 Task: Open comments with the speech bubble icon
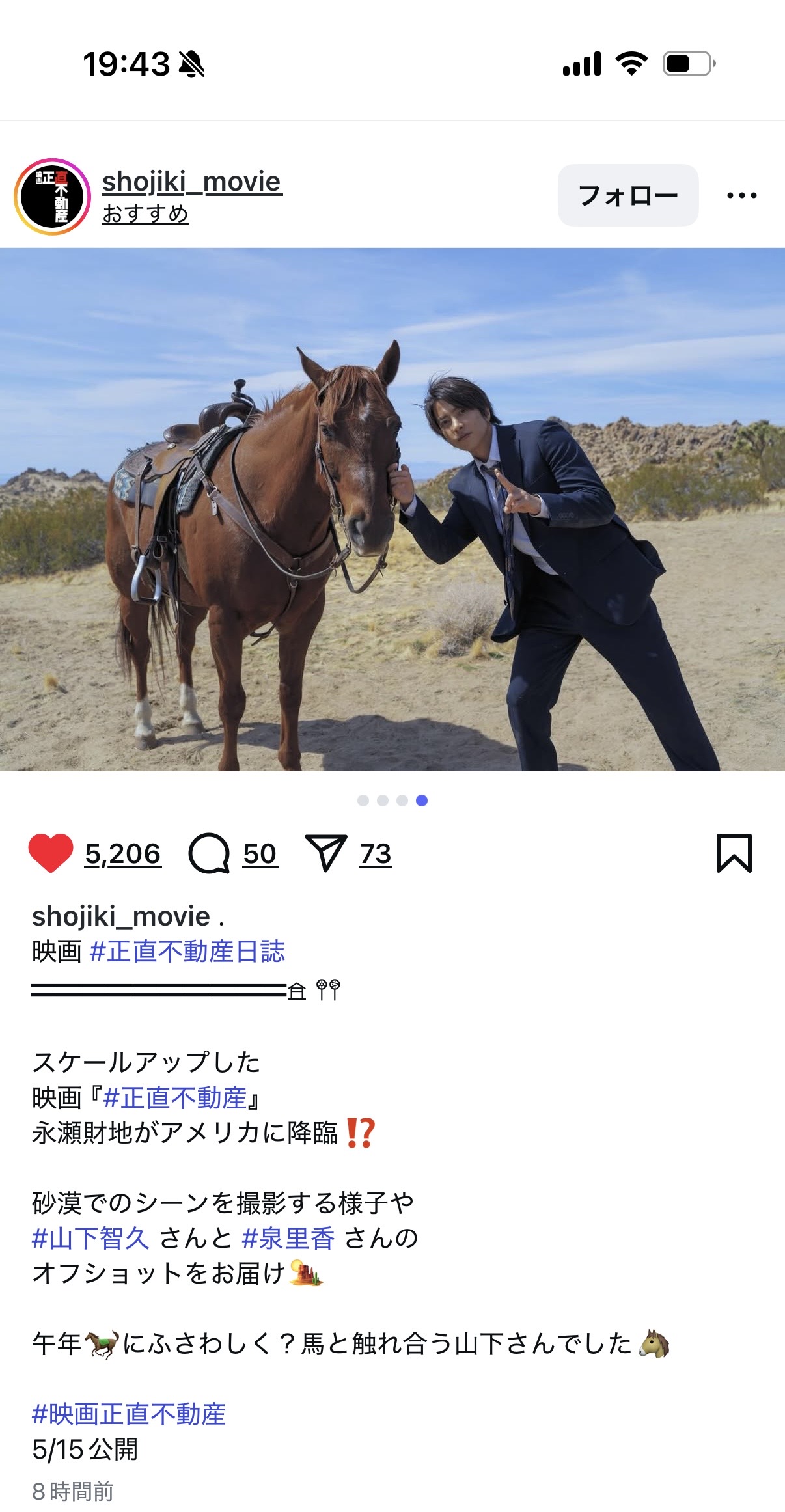(209, 853)
